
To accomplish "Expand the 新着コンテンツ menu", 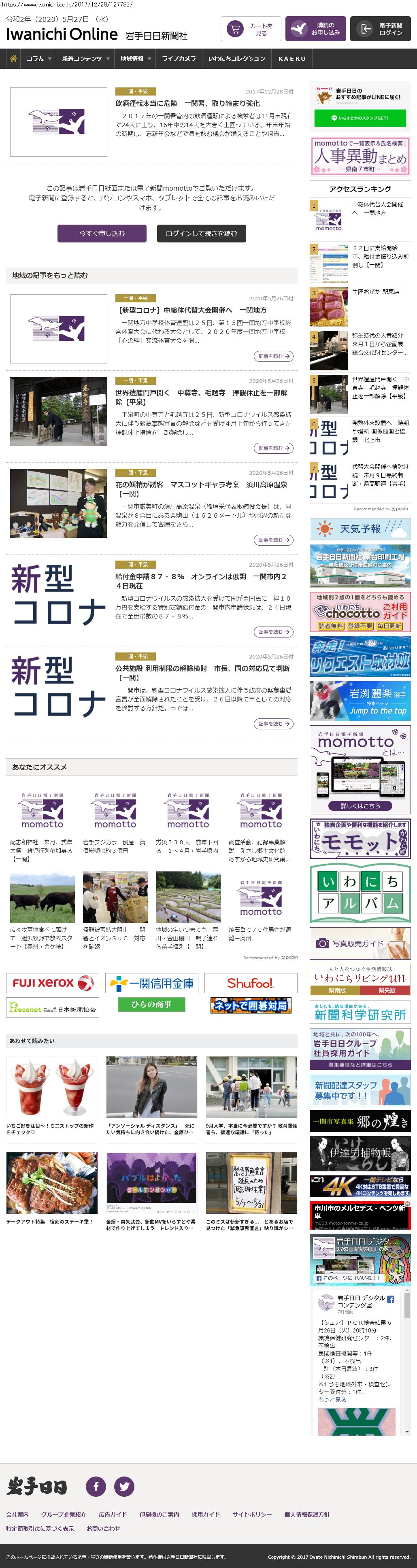I will [85, 58].
